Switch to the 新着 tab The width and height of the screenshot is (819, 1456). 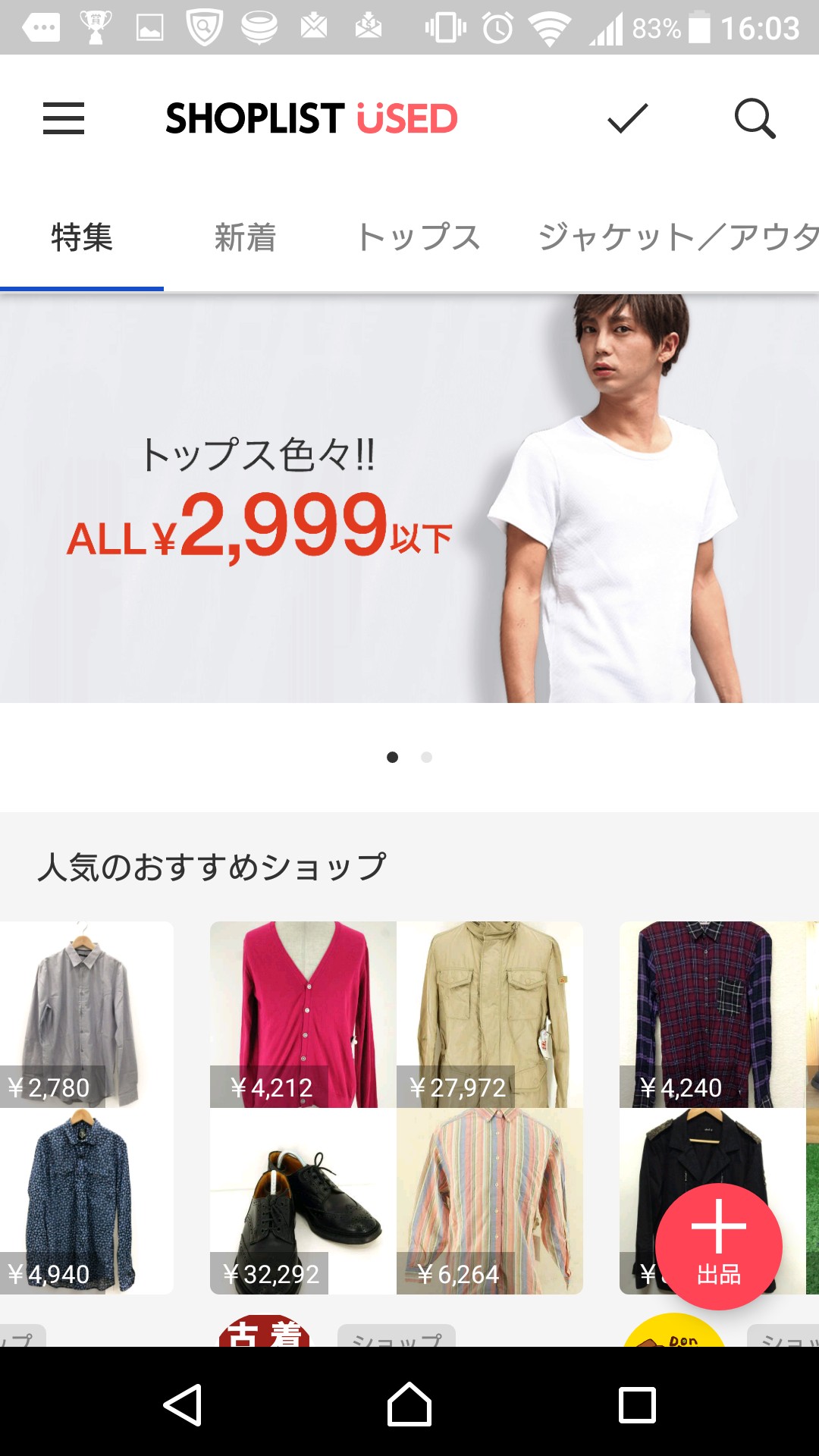pyautogui.click(x=245, y=237)
